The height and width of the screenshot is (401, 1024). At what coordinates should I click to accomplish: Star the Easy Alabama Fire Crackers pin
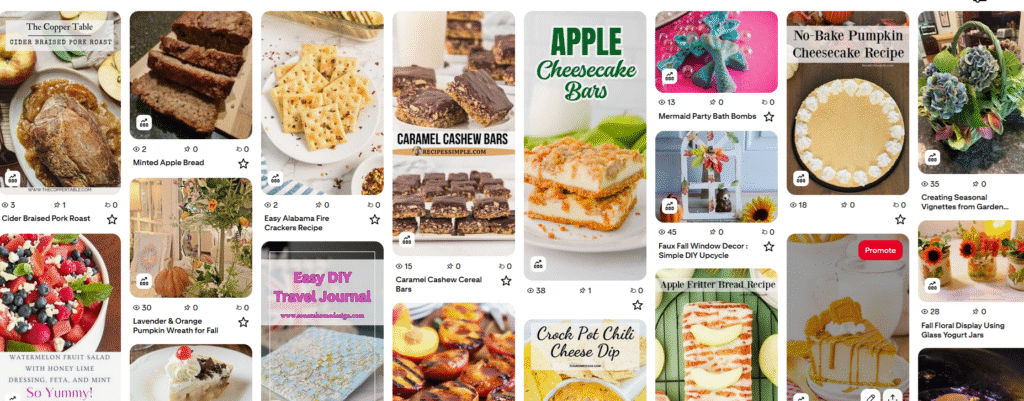coord(374,219)
